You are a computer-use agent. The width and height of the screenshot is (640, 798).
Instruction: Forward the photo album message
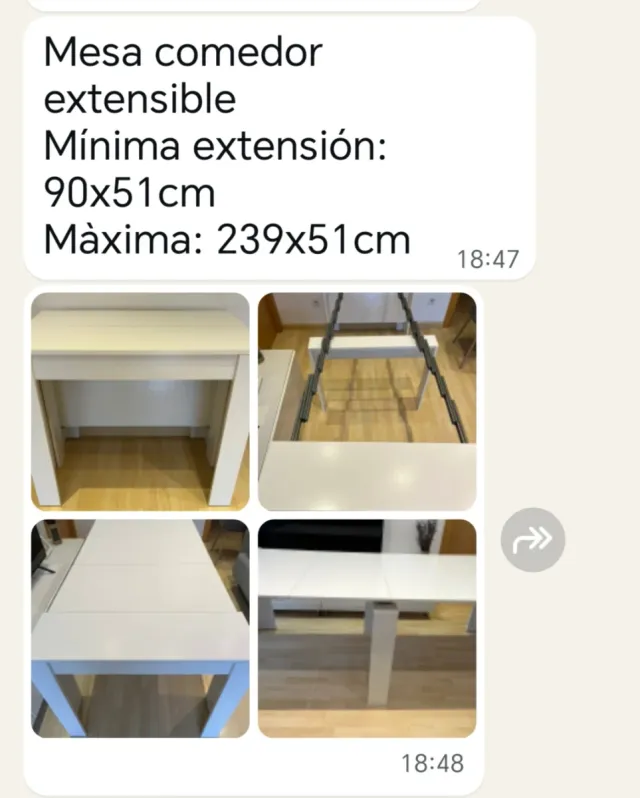coord(533,541)
